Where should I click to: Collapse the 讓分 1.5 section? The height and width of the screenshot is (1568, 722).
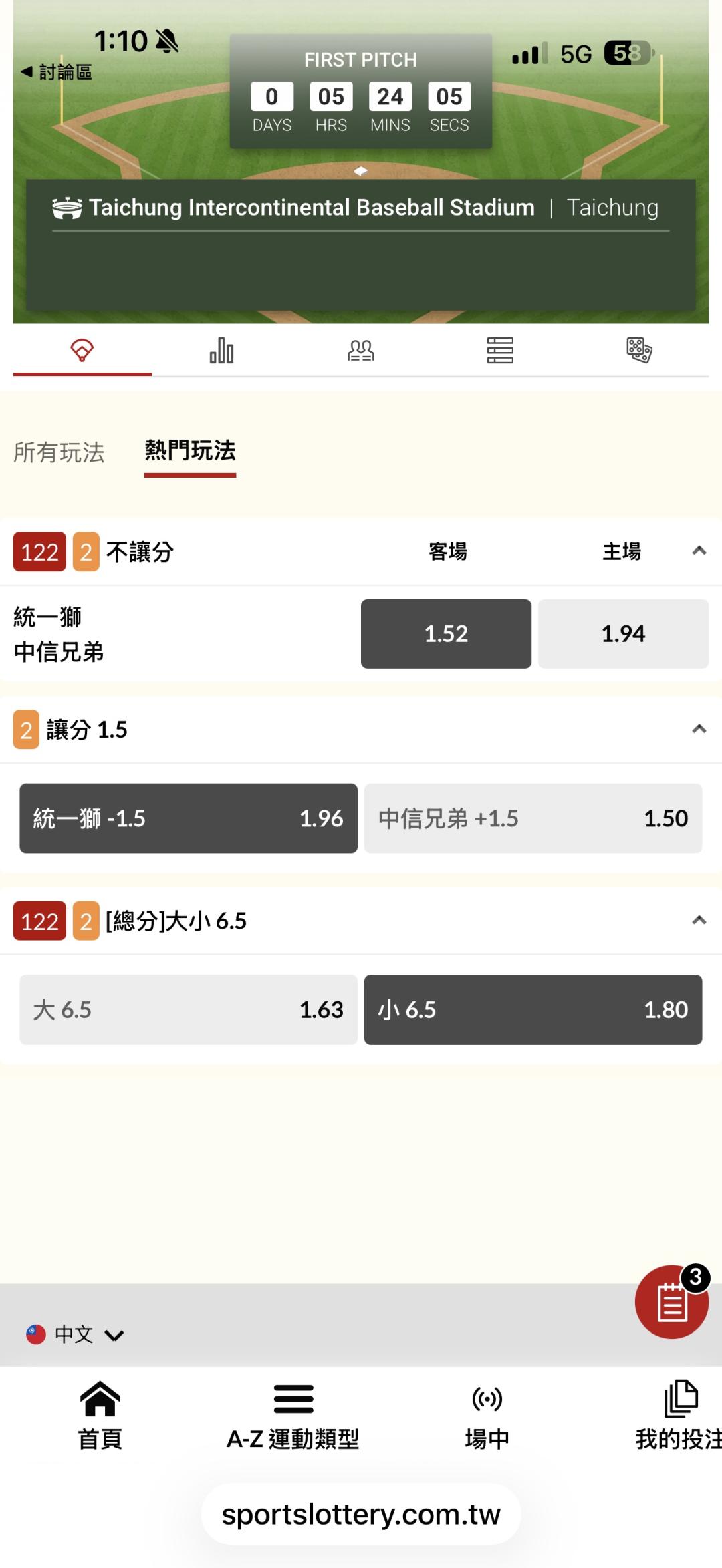699,729
